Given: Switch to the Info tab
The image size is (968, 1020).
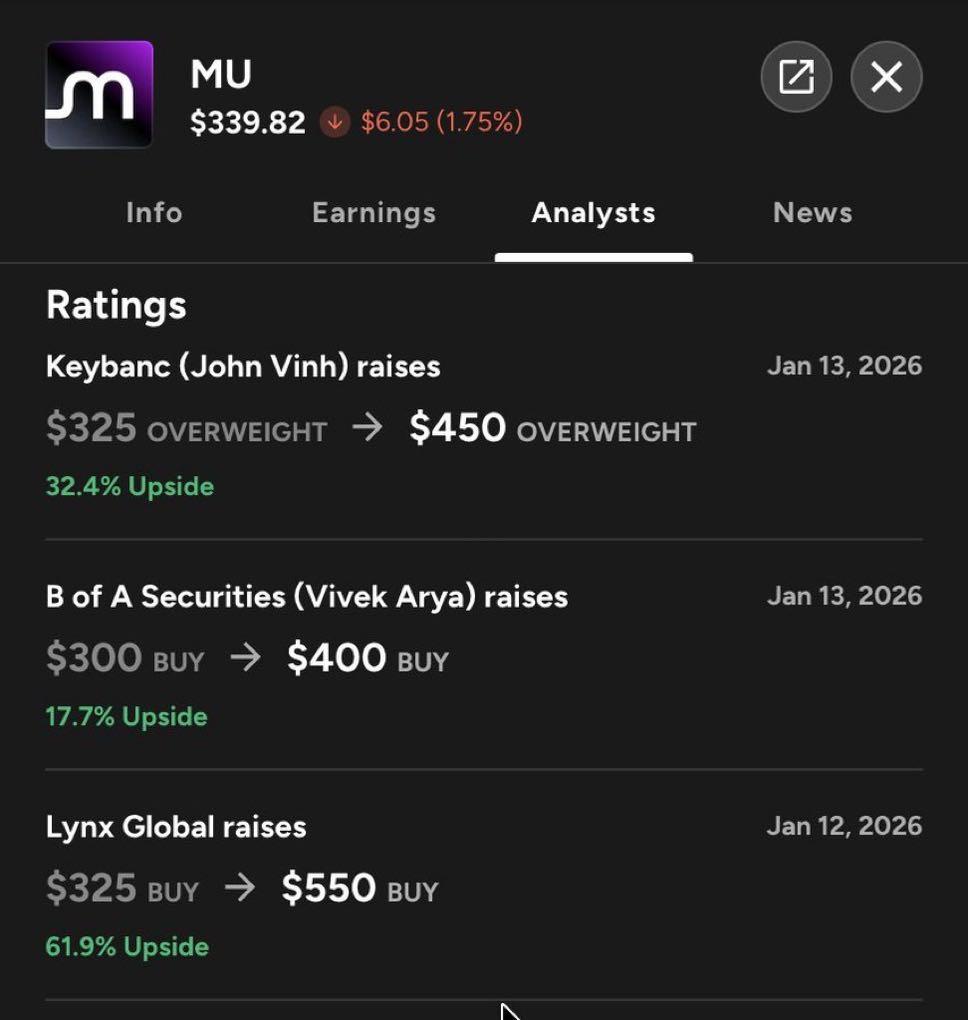Looking at the screenshot, I should [x=154, y=213].
